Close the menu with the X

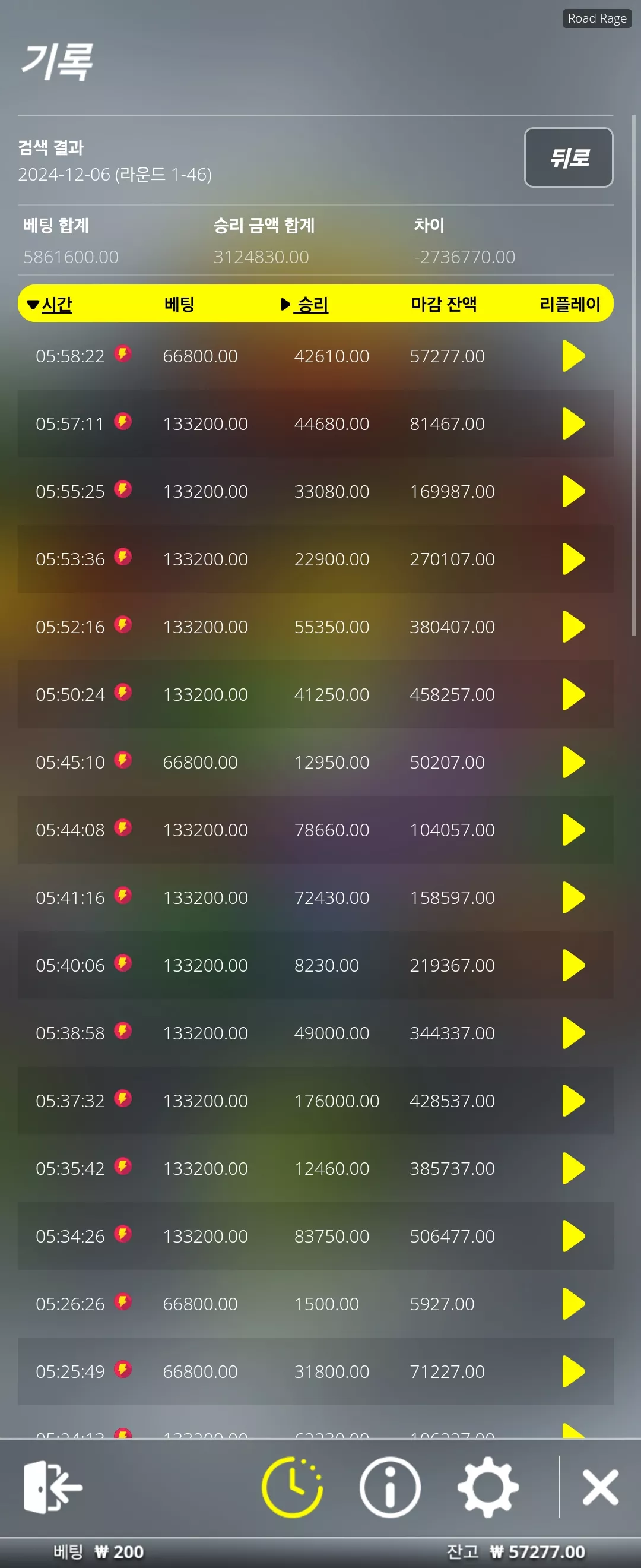pyautogui.click(x=600, y=1487)
